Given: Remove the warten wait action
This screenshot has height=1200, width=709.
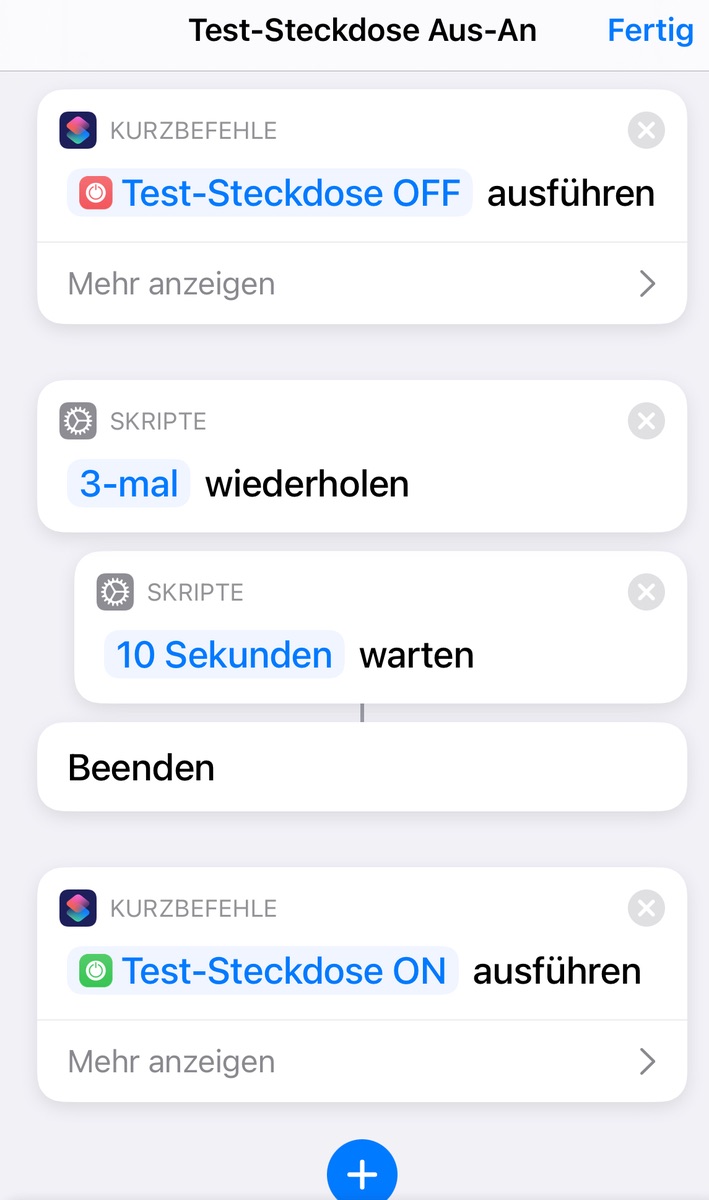Looking at the screenshot, I should click(646, 592).
